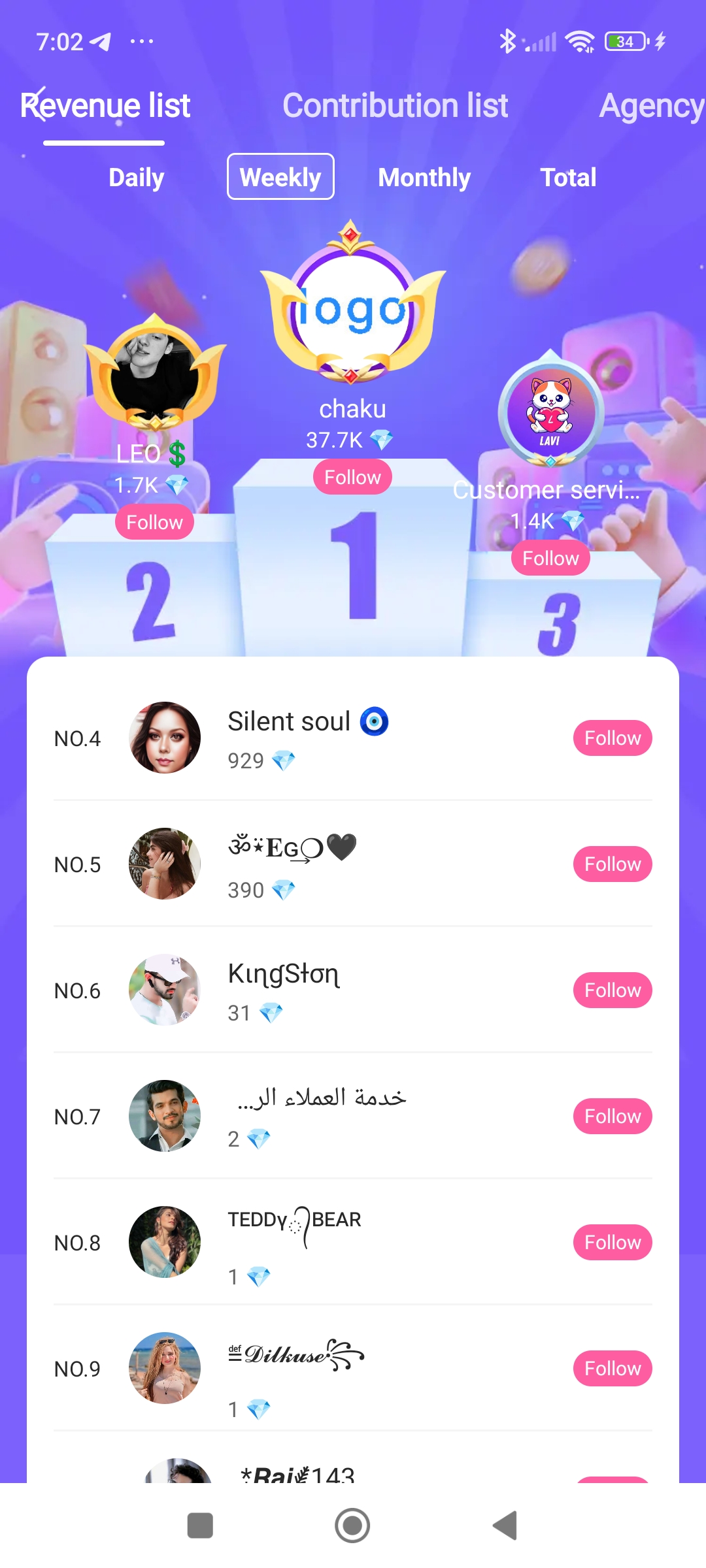Follow the NO.7 ranked user
706x1568 pixels.
pos(613,1117)
